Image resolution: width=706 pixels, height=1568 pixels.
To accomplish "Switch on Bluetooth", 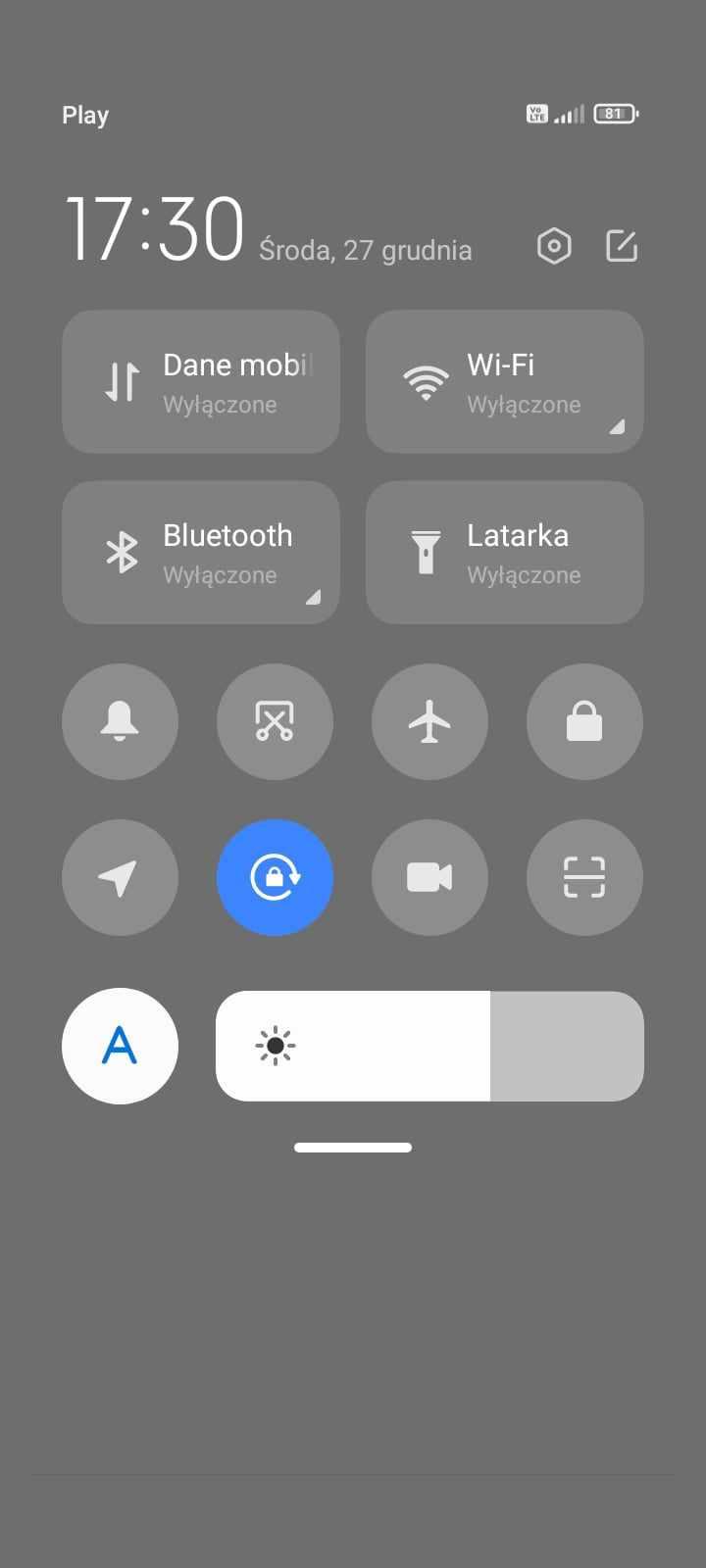I will (201, 553).
